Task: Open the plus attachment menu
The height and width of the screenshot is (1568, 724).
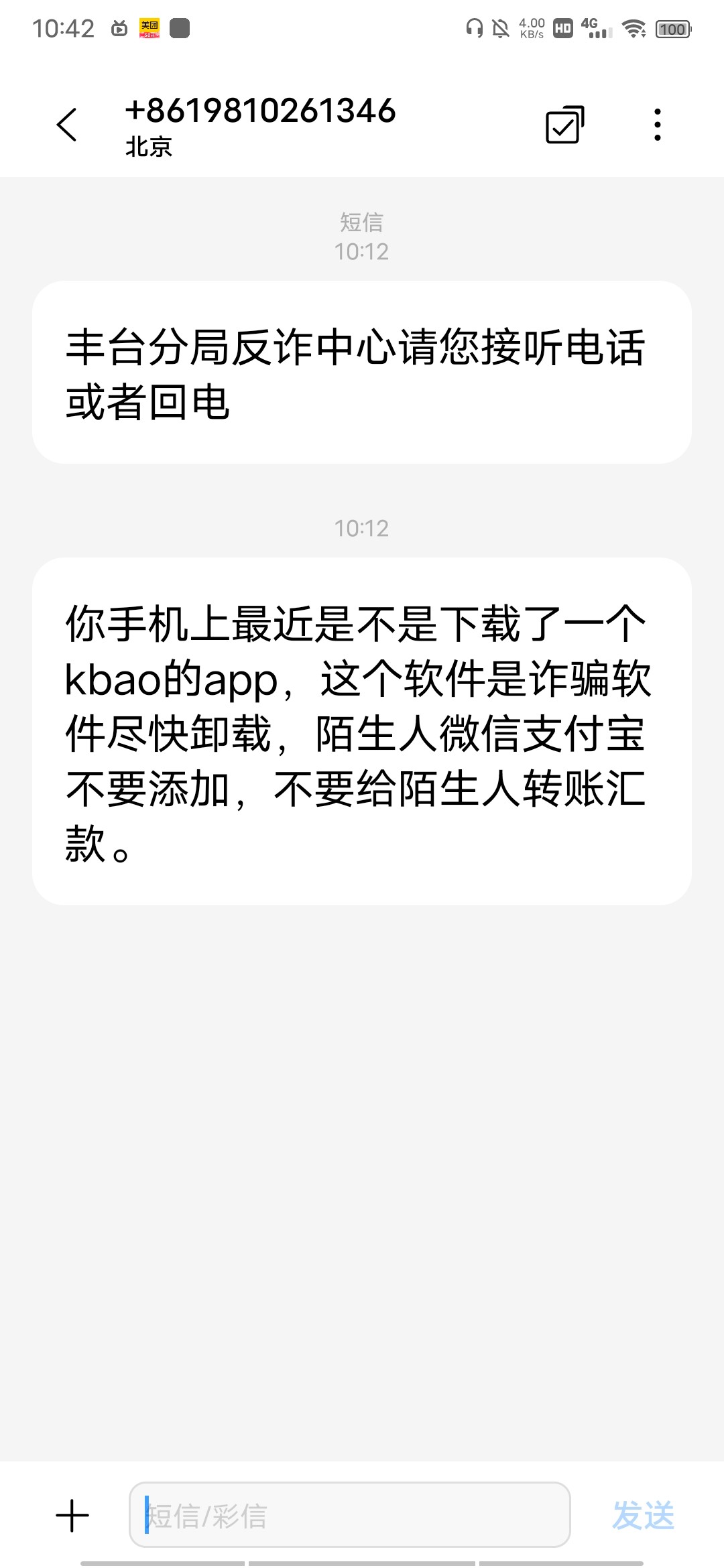Action: click(x=72, y=1516)
